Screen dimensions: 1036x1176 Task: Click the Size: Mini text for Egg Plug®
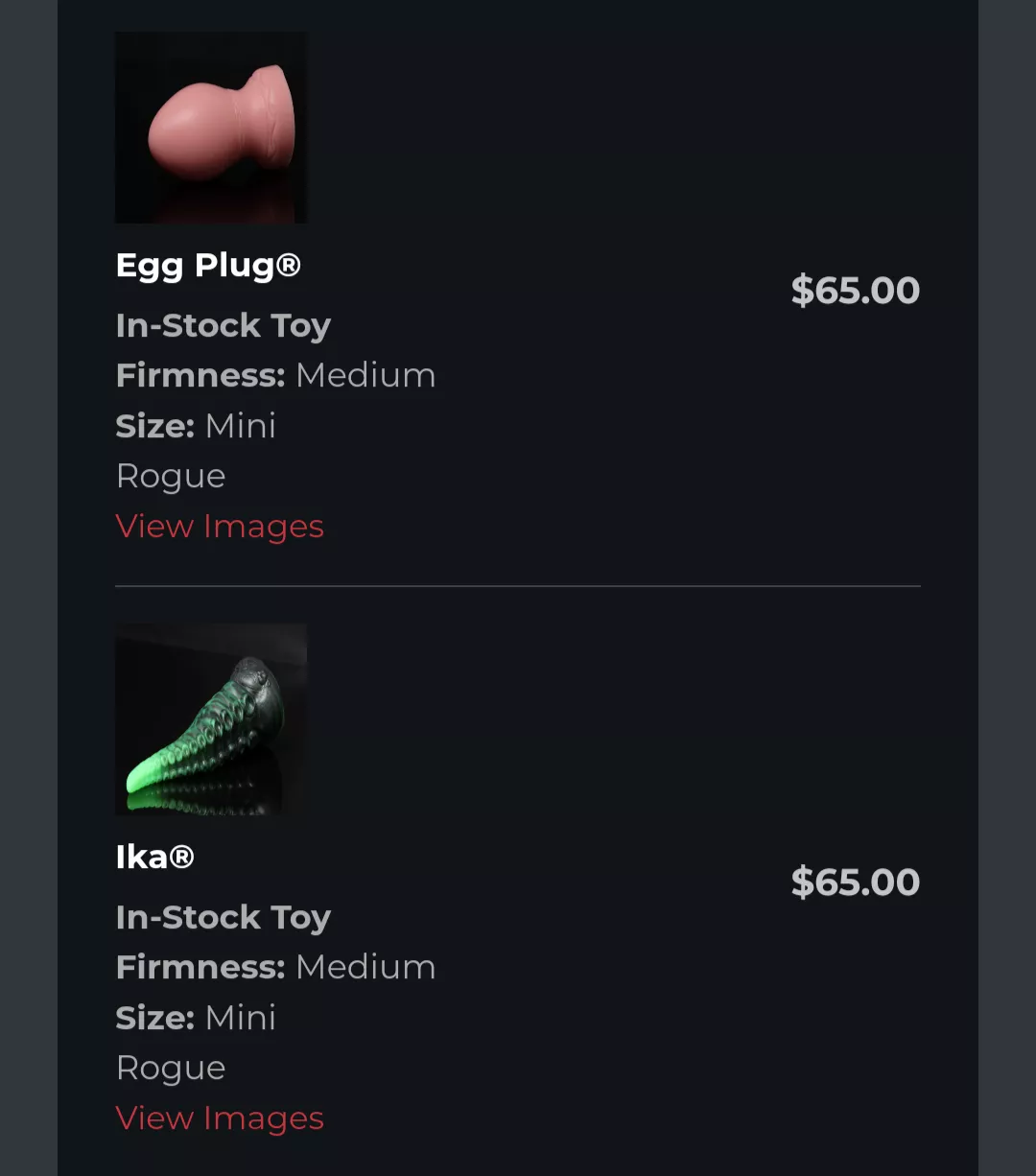(x=195, y=425)
